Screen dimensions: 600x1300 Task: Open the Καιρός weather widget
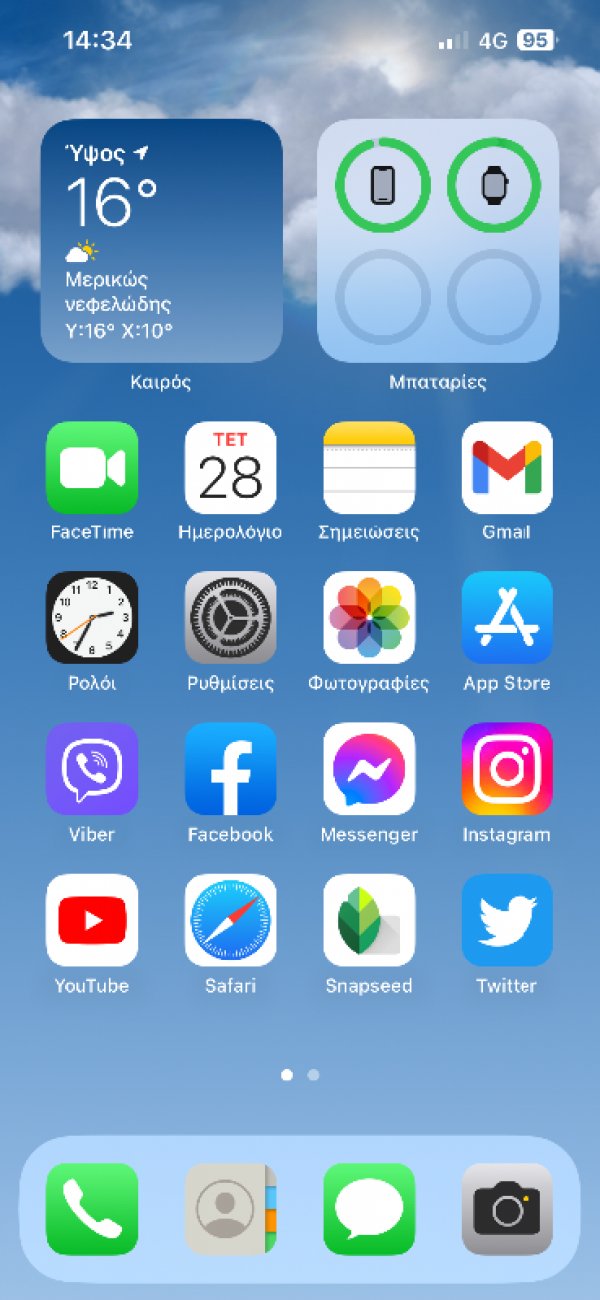[x=161, y=240]
